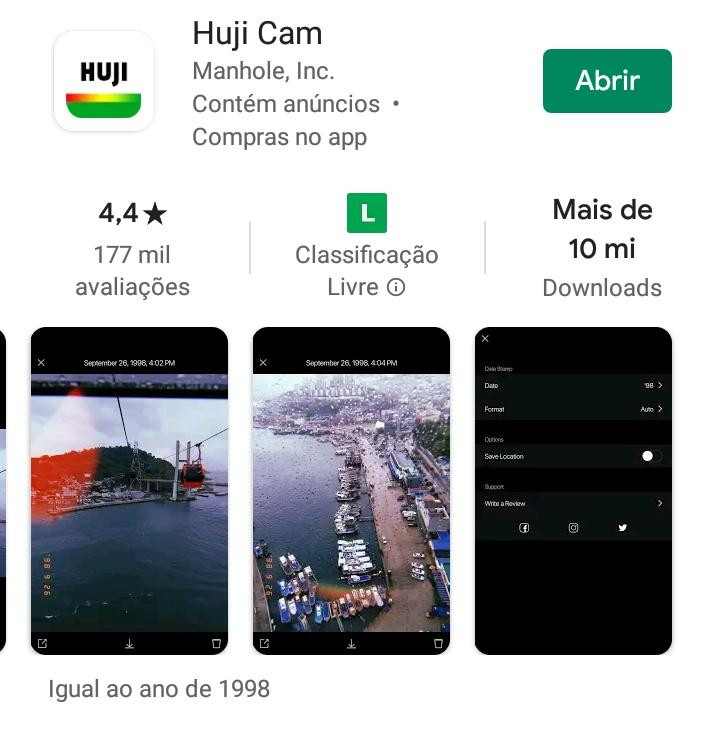Screen dimensions: 720x752
Task: Show info about the Classificação Livre rating
Action: [396, 288]
